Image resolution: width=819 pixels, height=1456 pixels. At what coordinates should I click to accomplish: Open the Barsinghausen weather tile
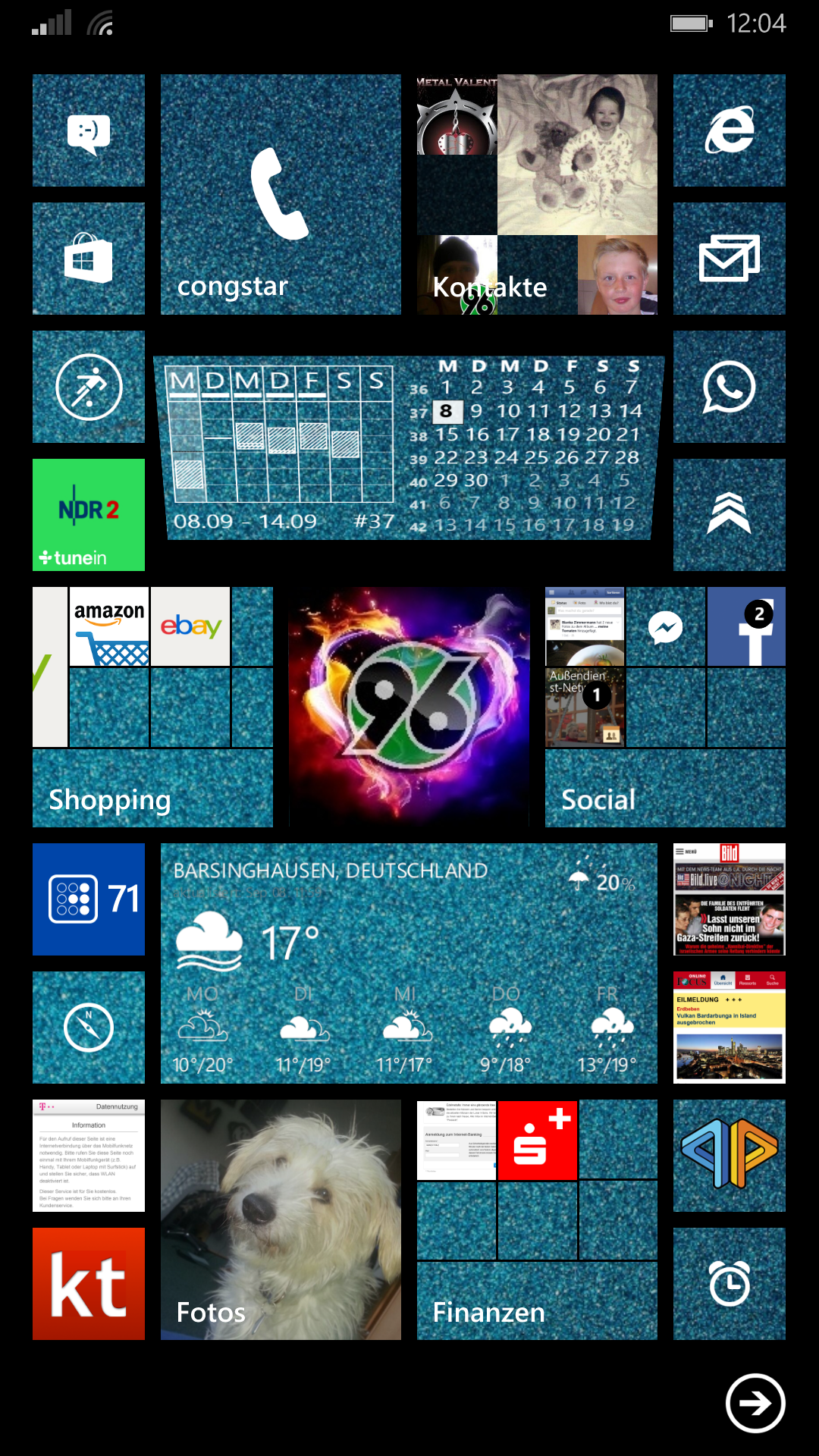pyautogui.click(x=409, y=963)
